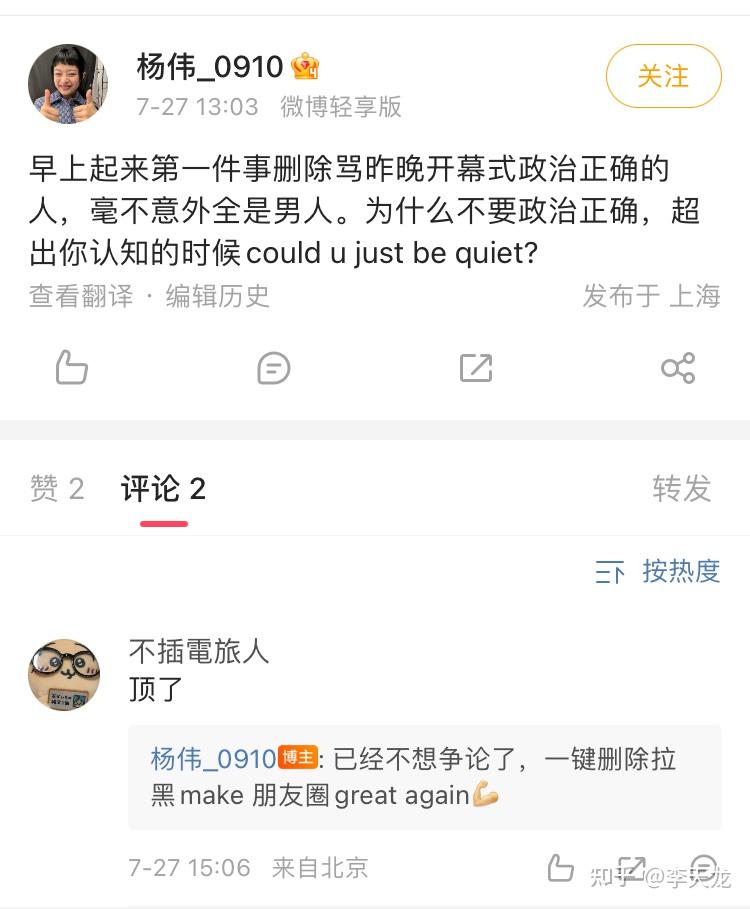Image resolution: width=750 pixels, height=909 pixels.
Task: Share the post via the share icon
Action: point(678,368)
